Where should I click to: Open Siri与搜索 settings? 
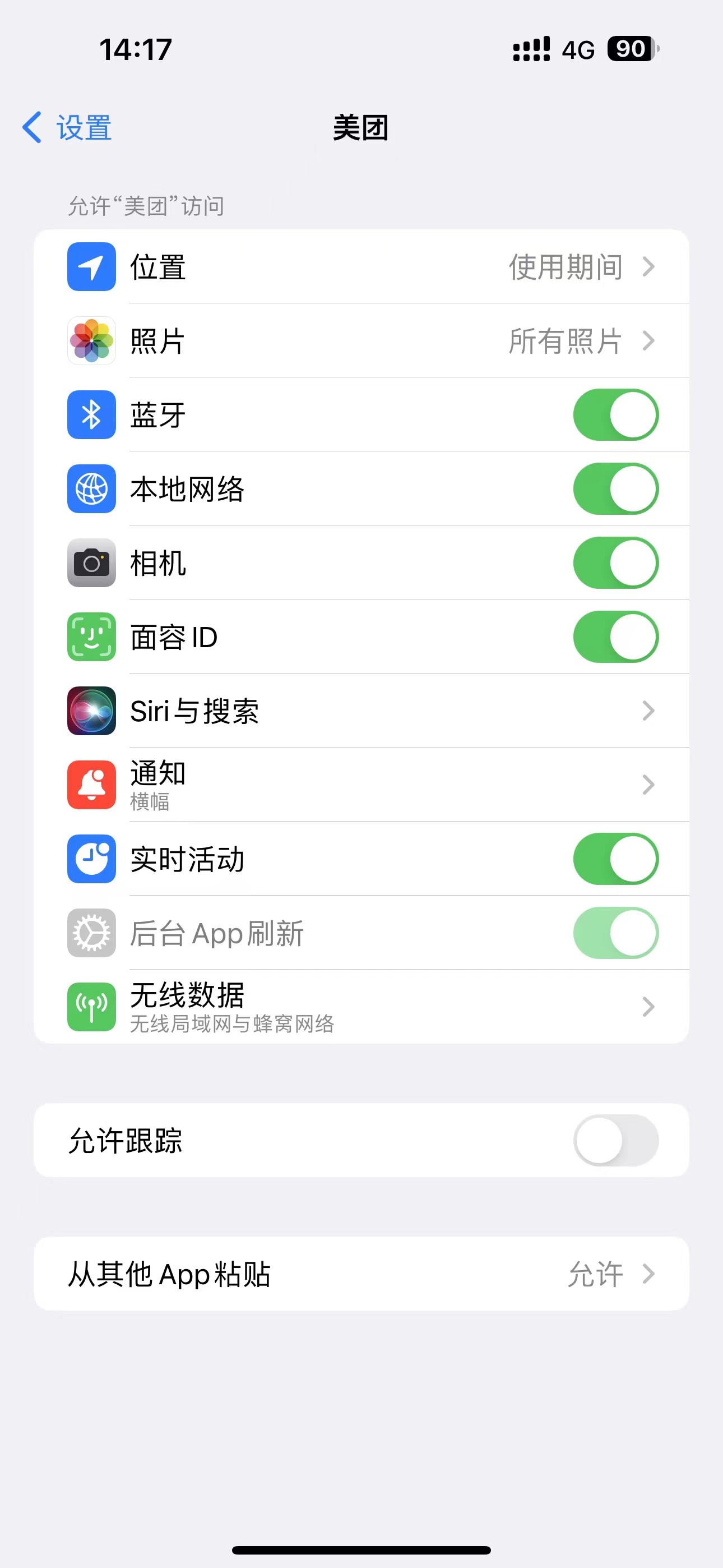pyautogui.click(x=361, y=711)
